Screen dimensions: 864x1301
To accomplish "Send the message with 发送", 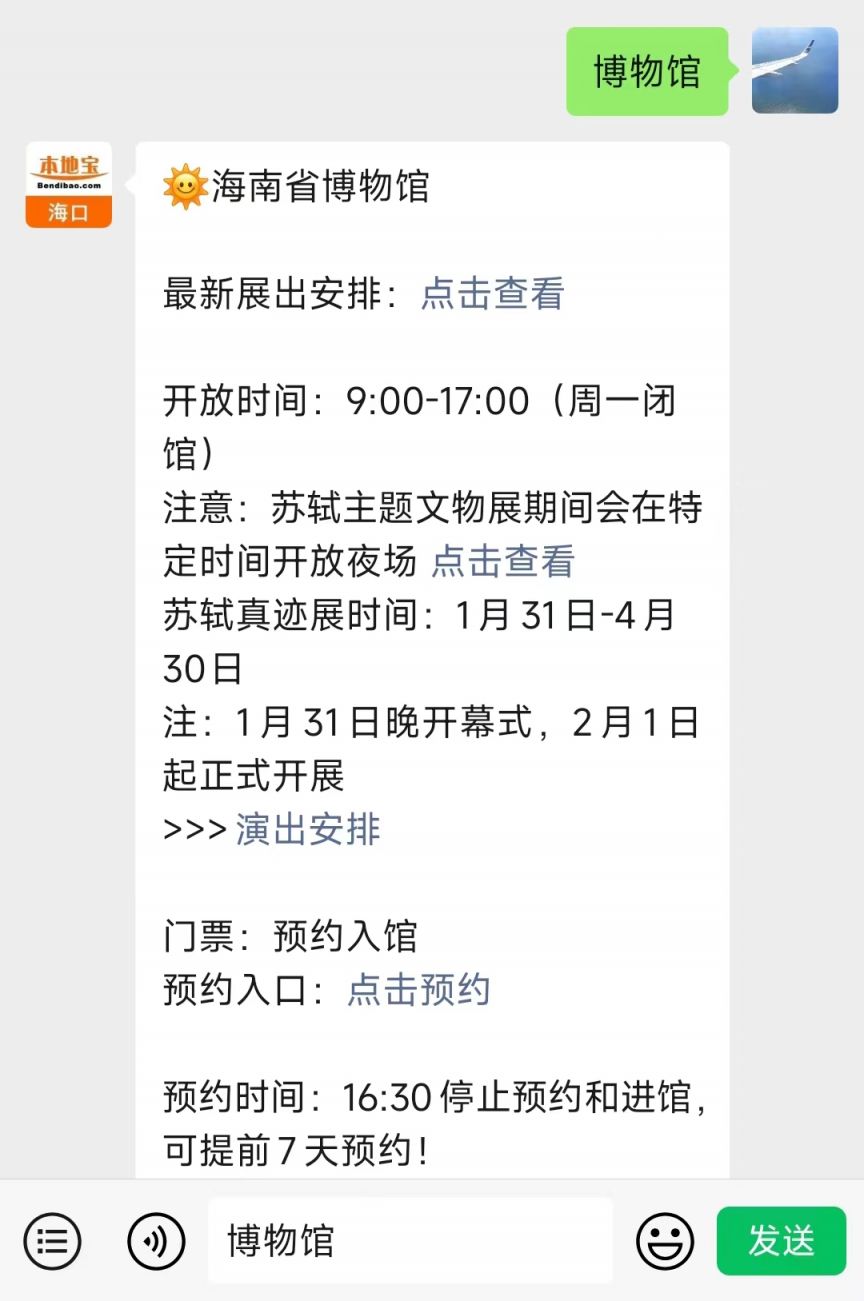I will tap(781, 1241).
